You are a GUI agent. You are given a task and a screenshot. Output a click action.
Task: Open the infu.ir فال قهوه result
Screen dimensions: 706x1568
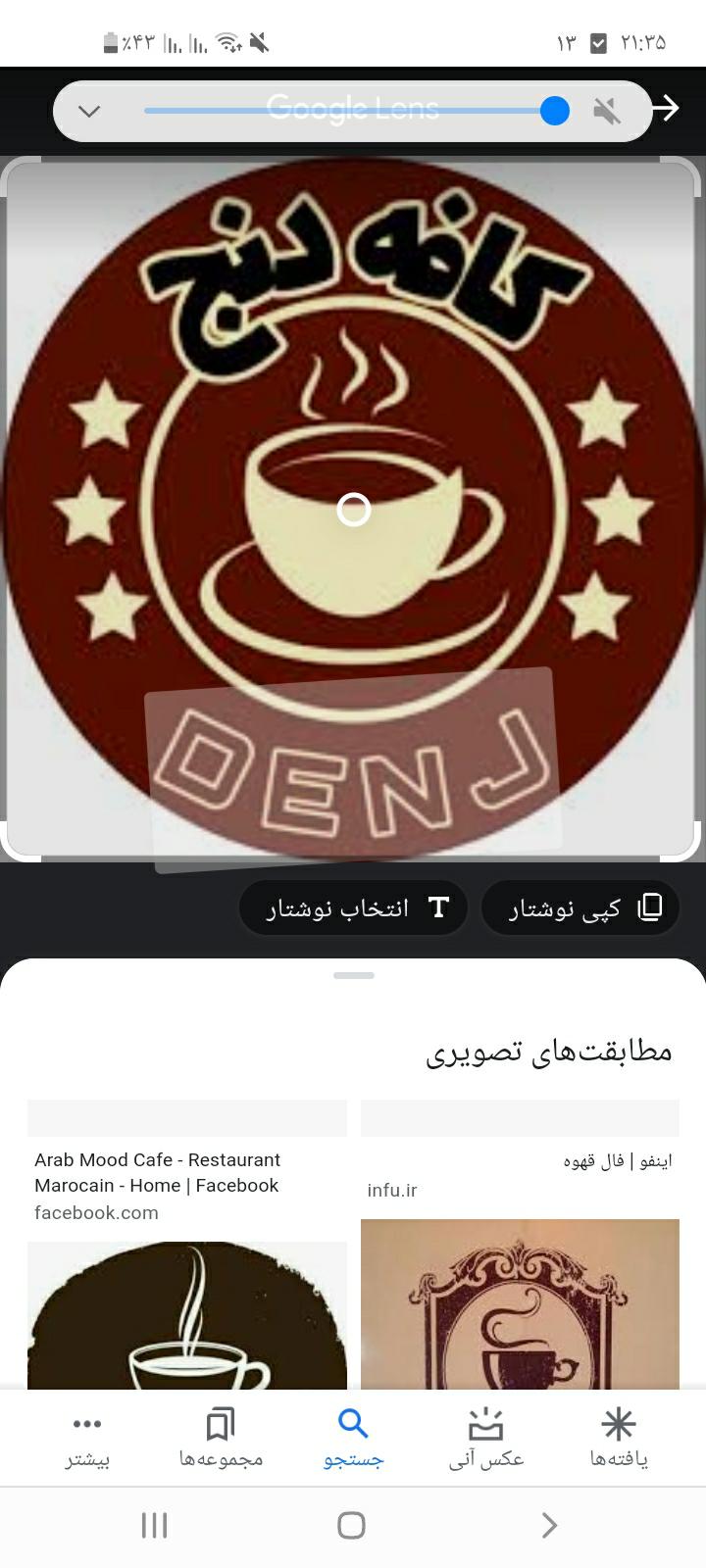click(x=520, y=1172)
